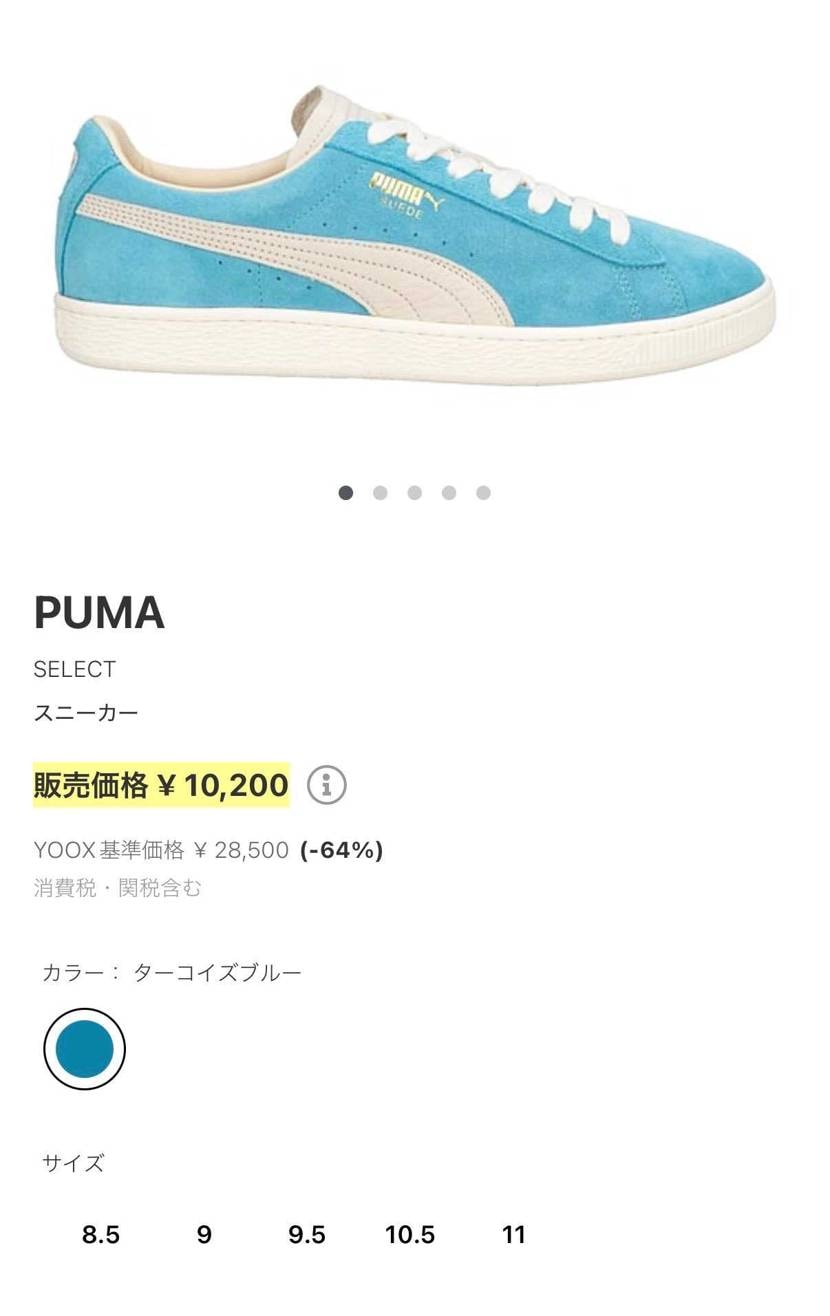This screenshot has width=830, height=1316.
Task: Open the スニーカー category link
Action: 87,712
